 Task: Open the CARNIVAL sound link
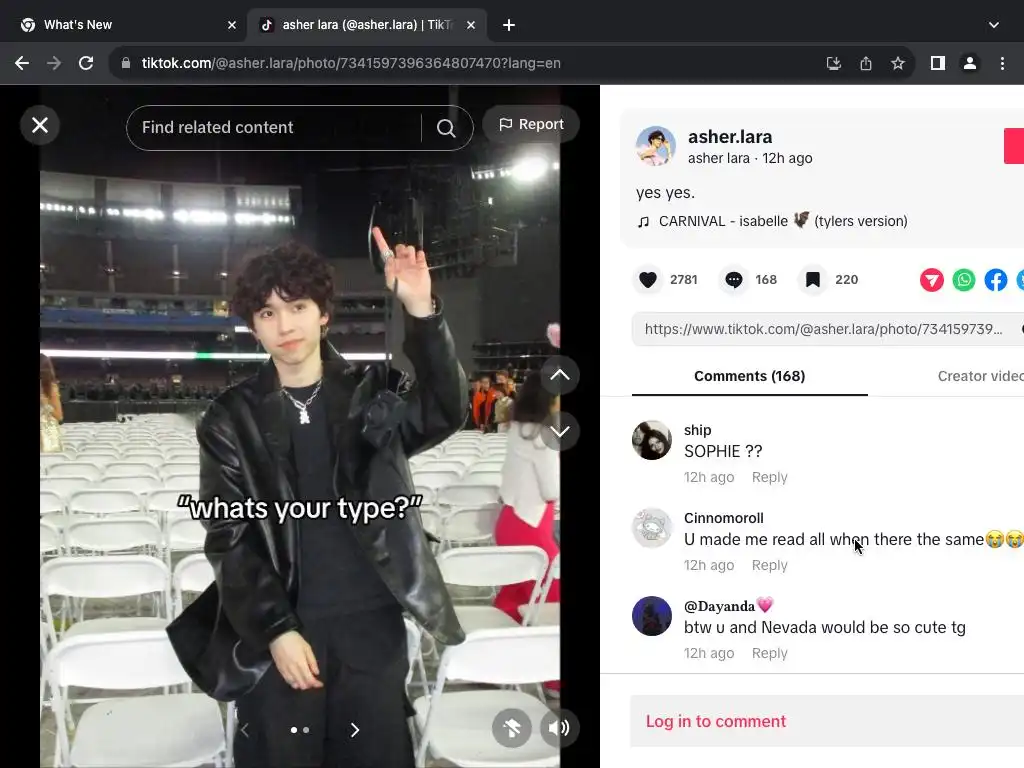782,221
